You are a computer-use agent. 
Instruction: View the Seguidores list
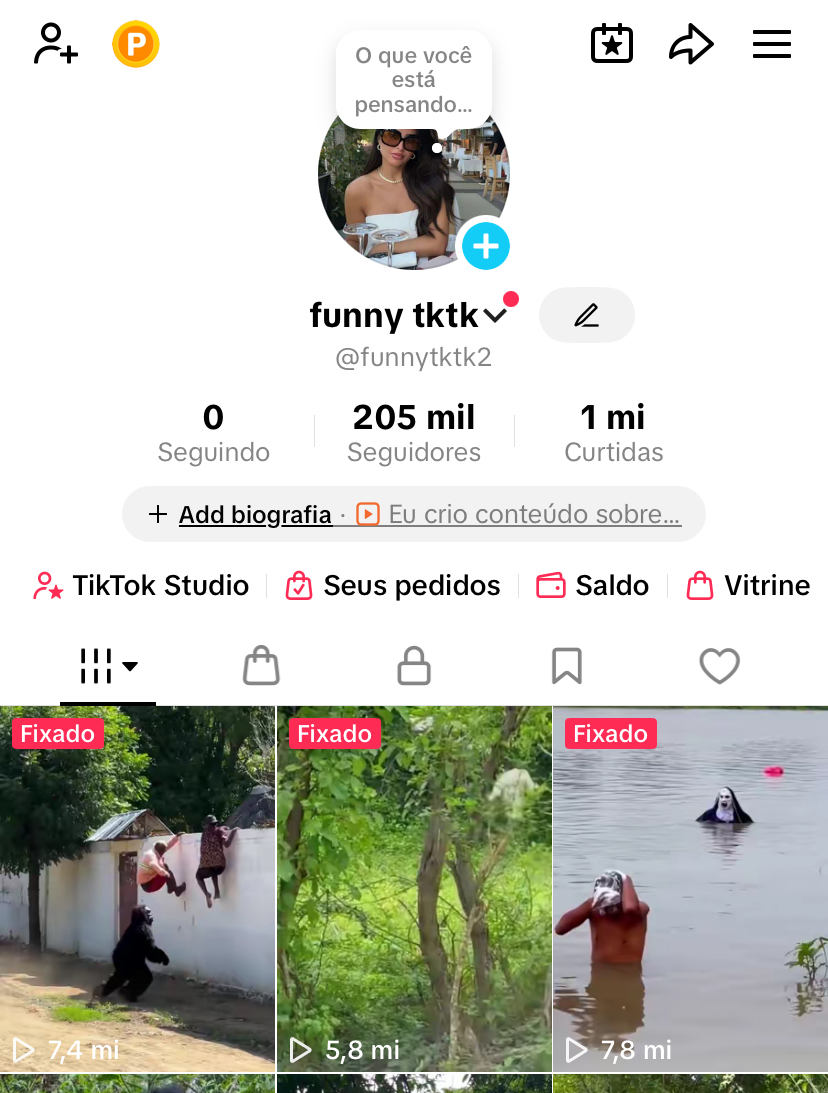coord(414,432)
